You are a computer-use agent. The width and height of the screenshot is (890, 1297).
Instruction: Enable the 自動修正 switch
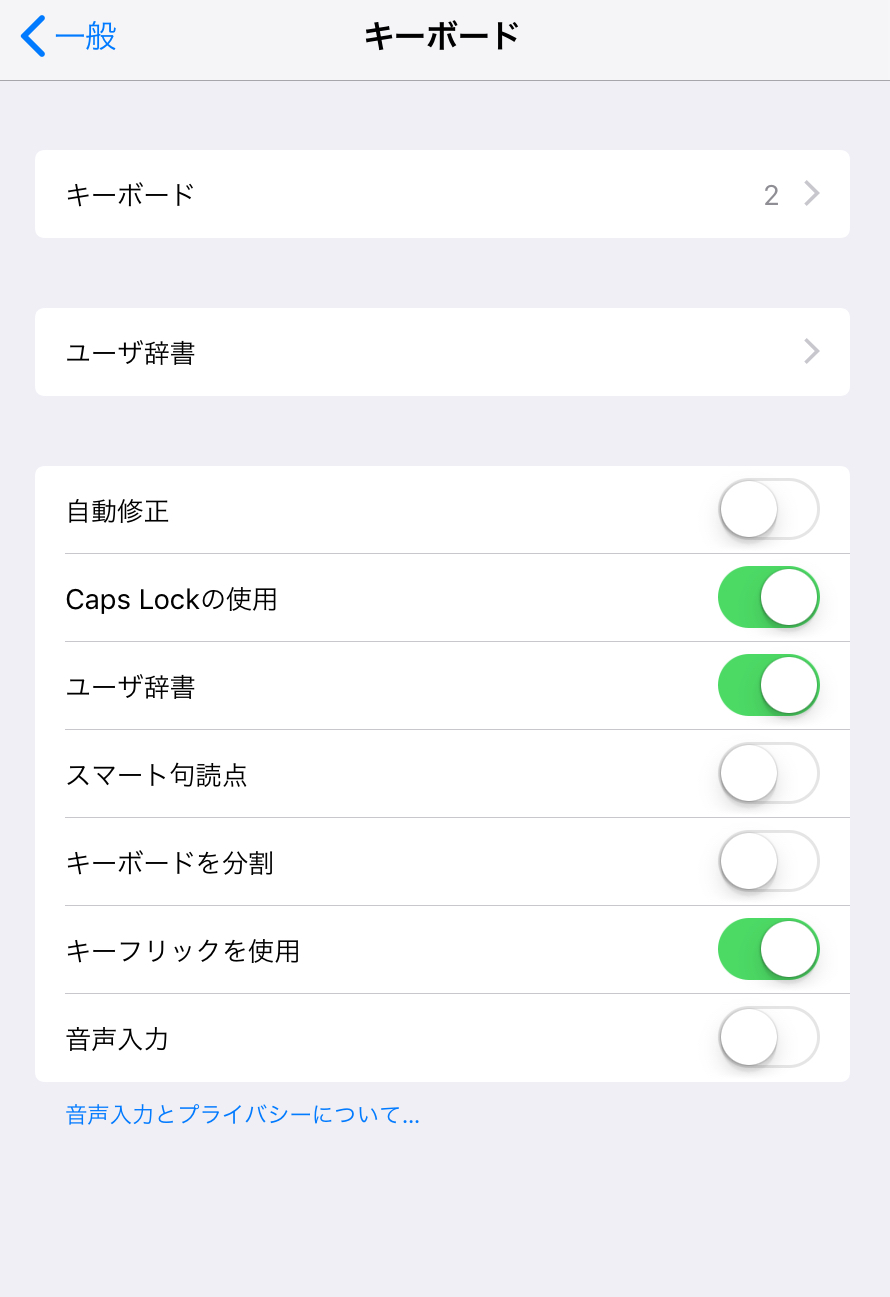[x=768, y=509]
